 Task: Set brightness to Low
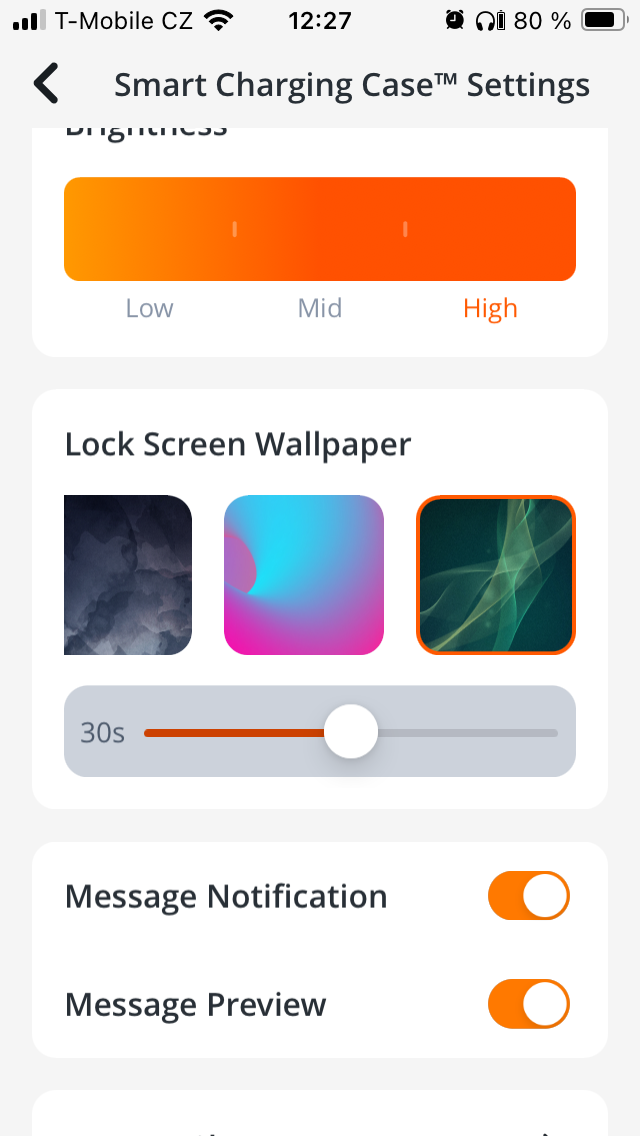(x=149, y=308)
